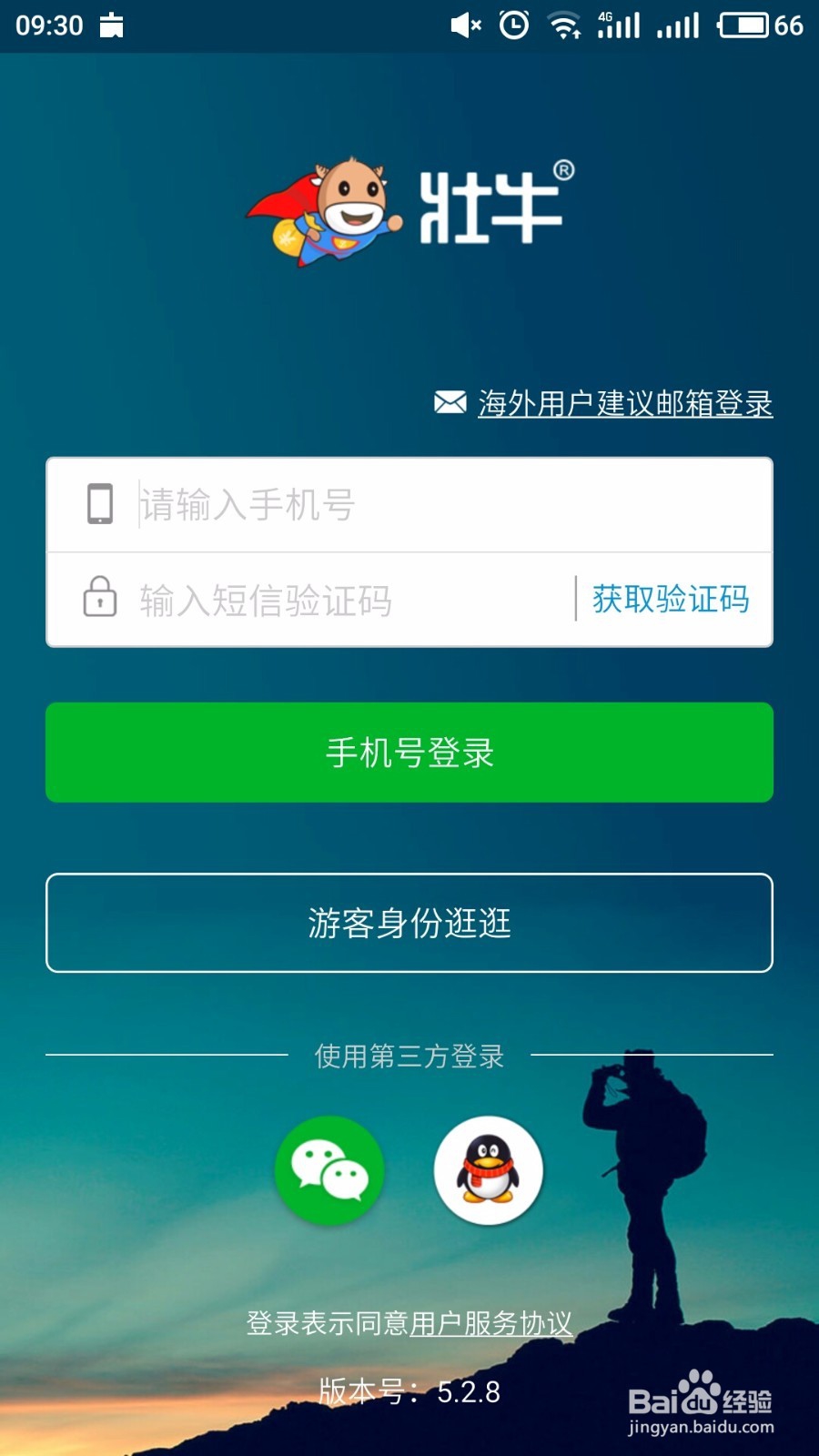
Task: Click the envelope icon beside overseas login text
Action: 449,403
